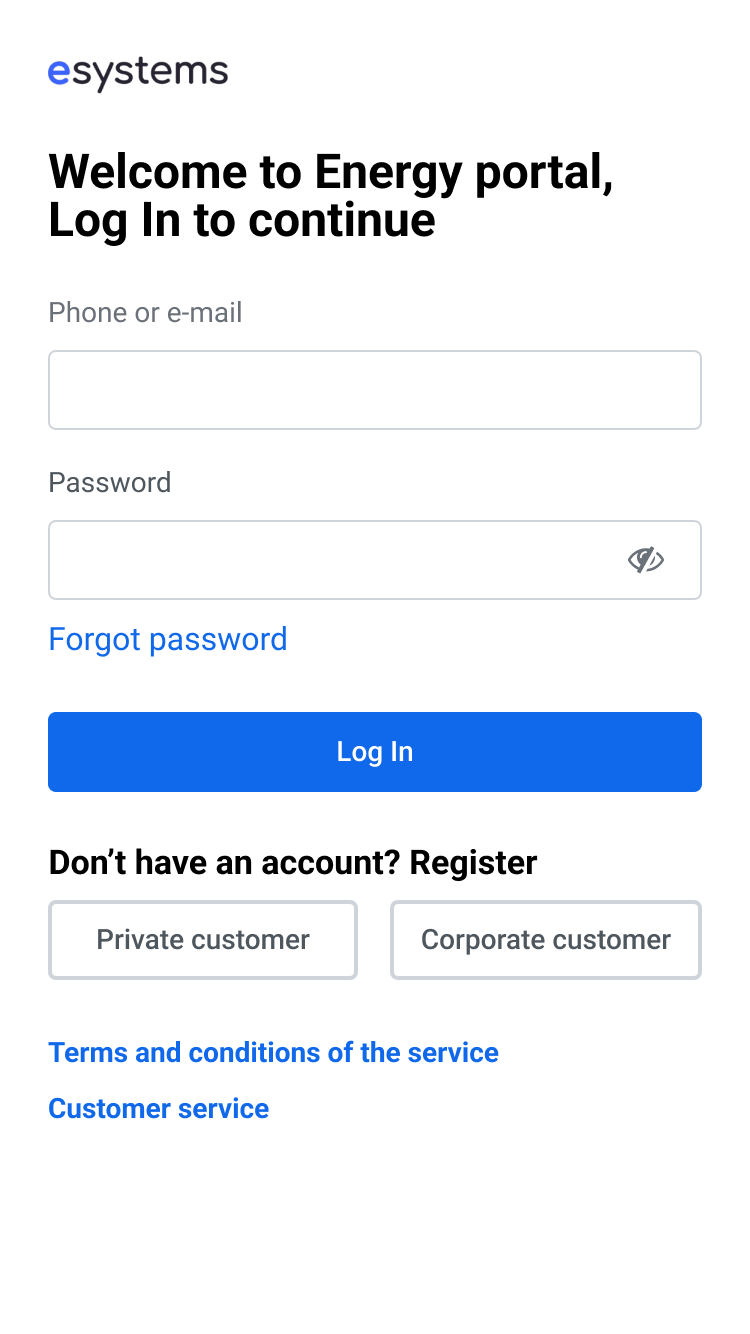The height and width of the screenshot is (1334, 750).
Task: Tap the Log In button
Action: [374, 752]
